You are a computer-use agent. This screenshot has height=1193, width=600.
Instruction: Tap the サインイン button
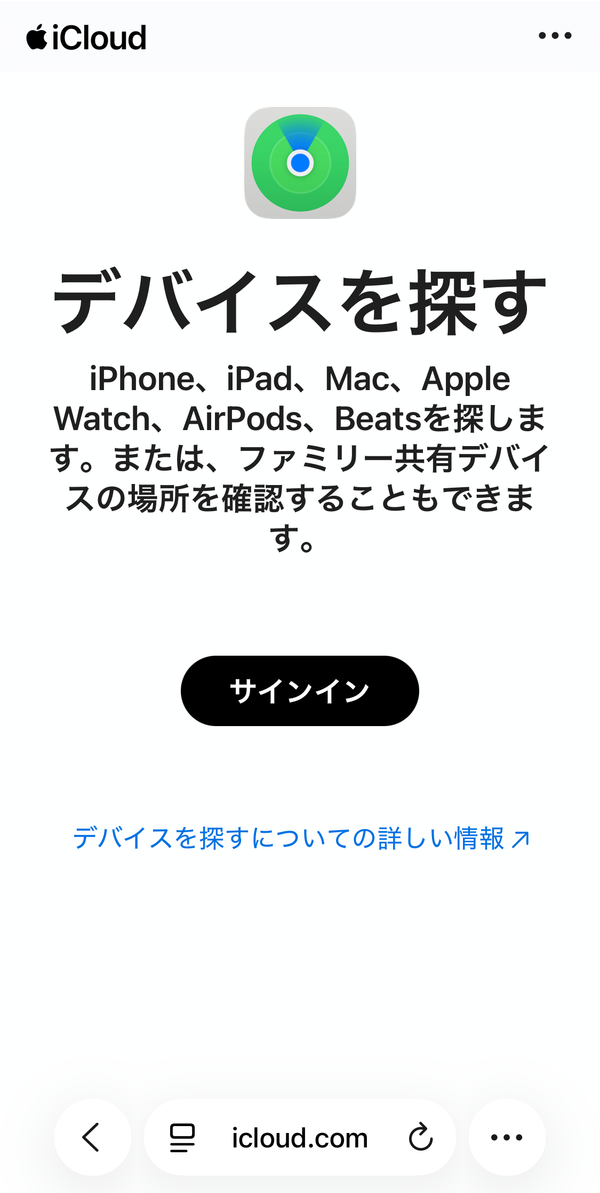coord(300,691)
